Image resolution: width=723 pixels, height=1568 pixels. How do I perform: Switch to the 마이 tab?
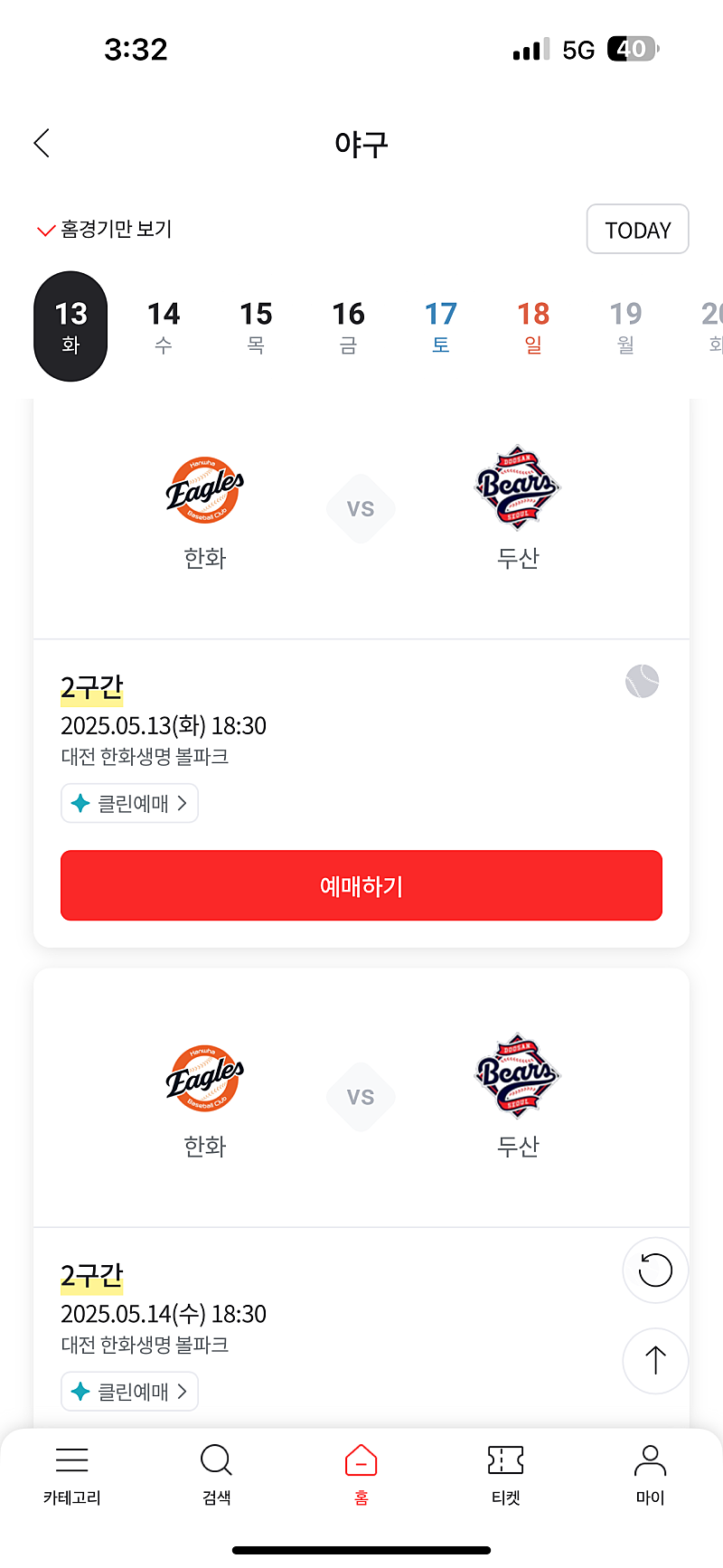coord(651,1474)
